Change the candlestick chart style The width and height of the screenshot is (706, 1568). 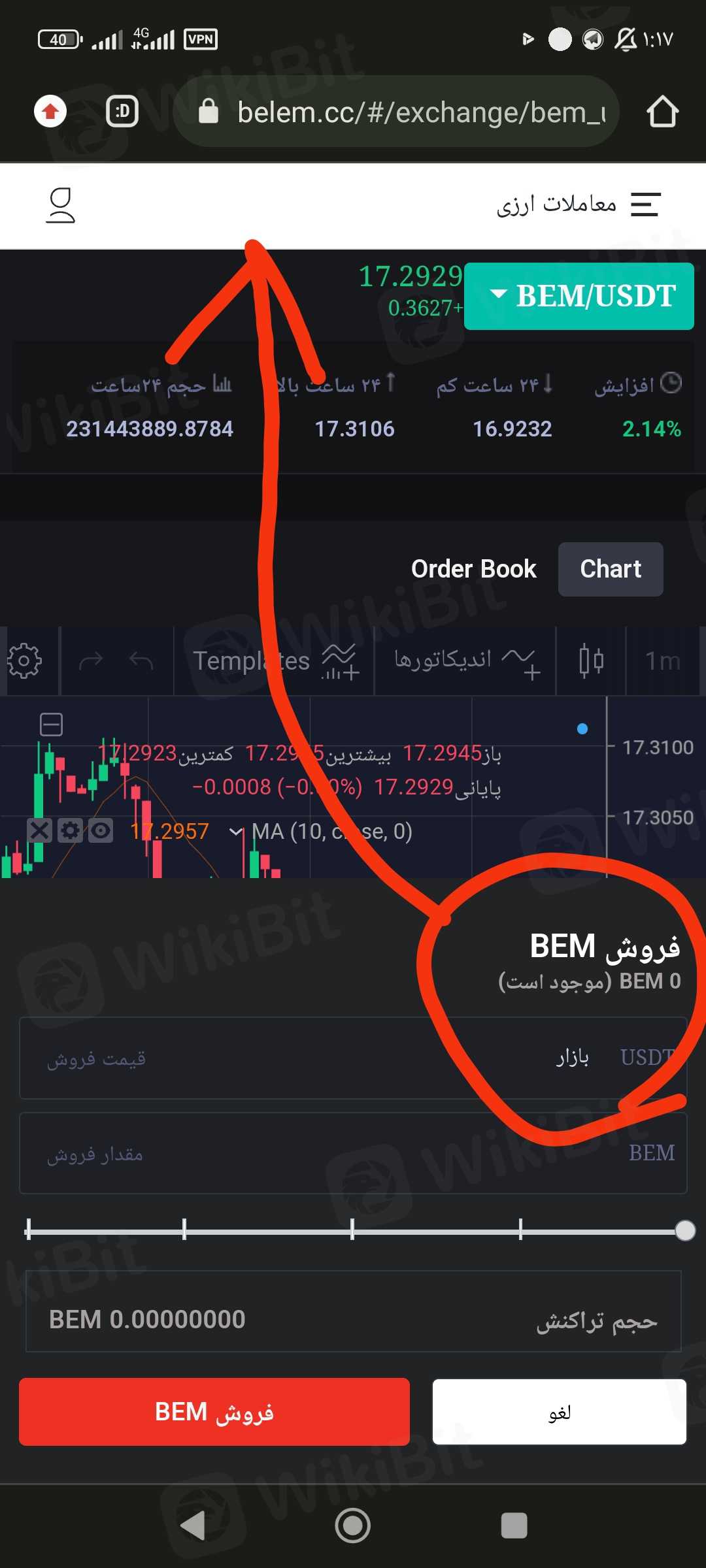coord(591,661)
